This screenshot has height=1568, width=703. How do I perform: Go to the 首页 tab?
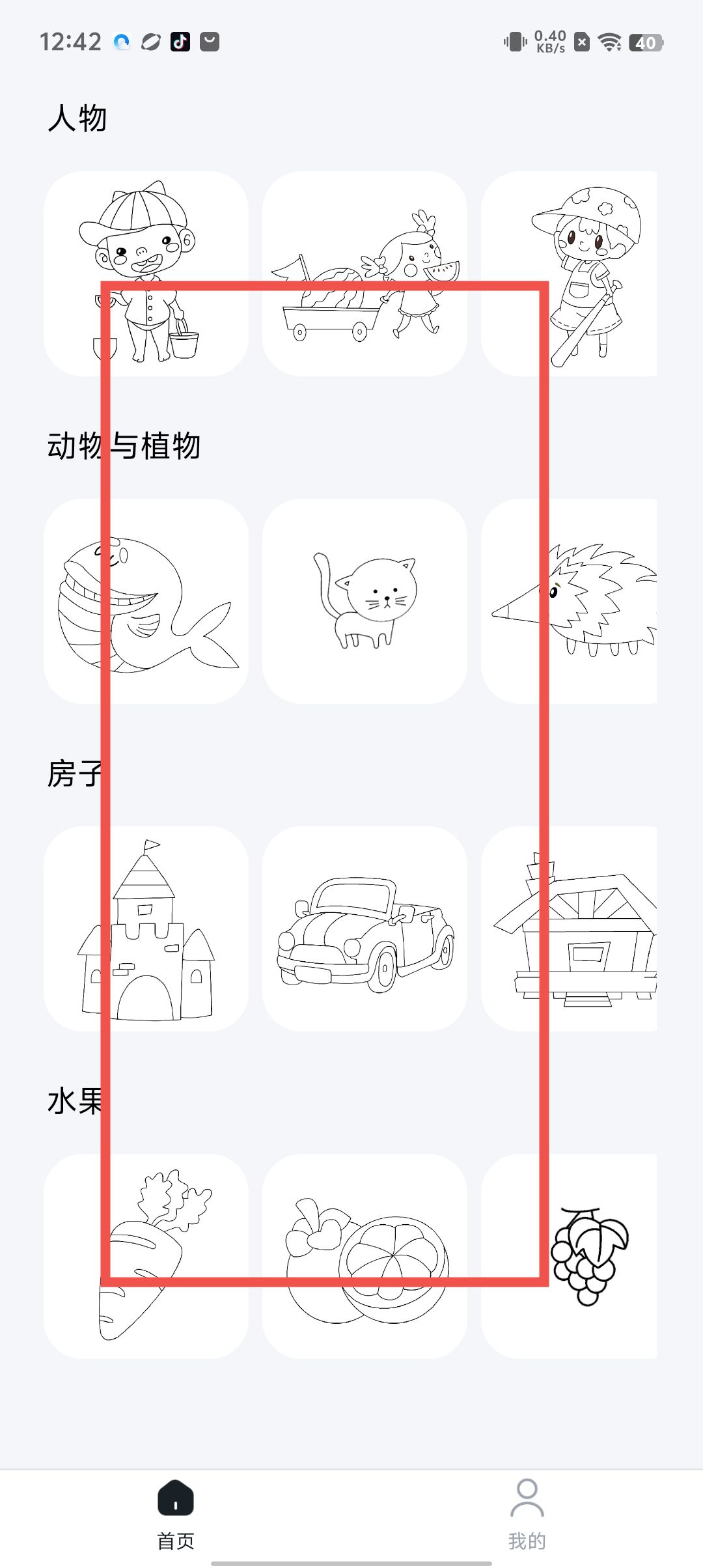pos(176,1515)
